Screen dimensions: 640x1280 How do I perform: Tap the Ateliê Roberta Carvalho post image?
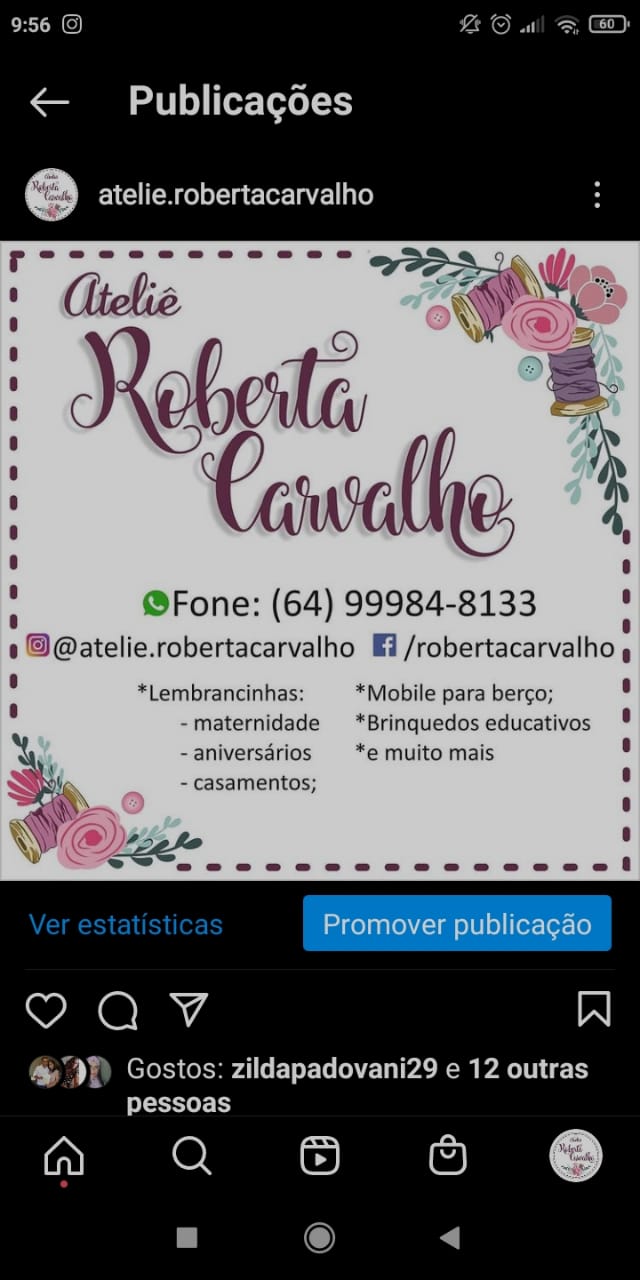click(320, 560)
